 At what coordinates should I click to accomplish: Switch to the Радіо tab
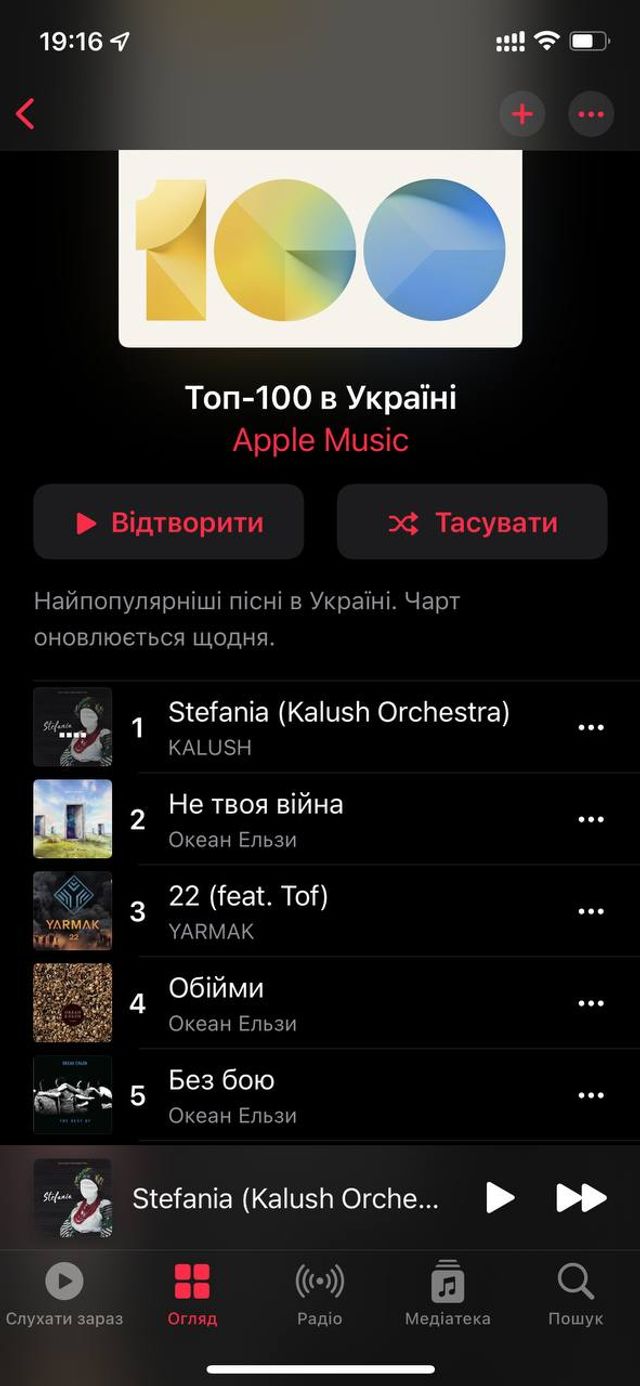click(320, 1294)
